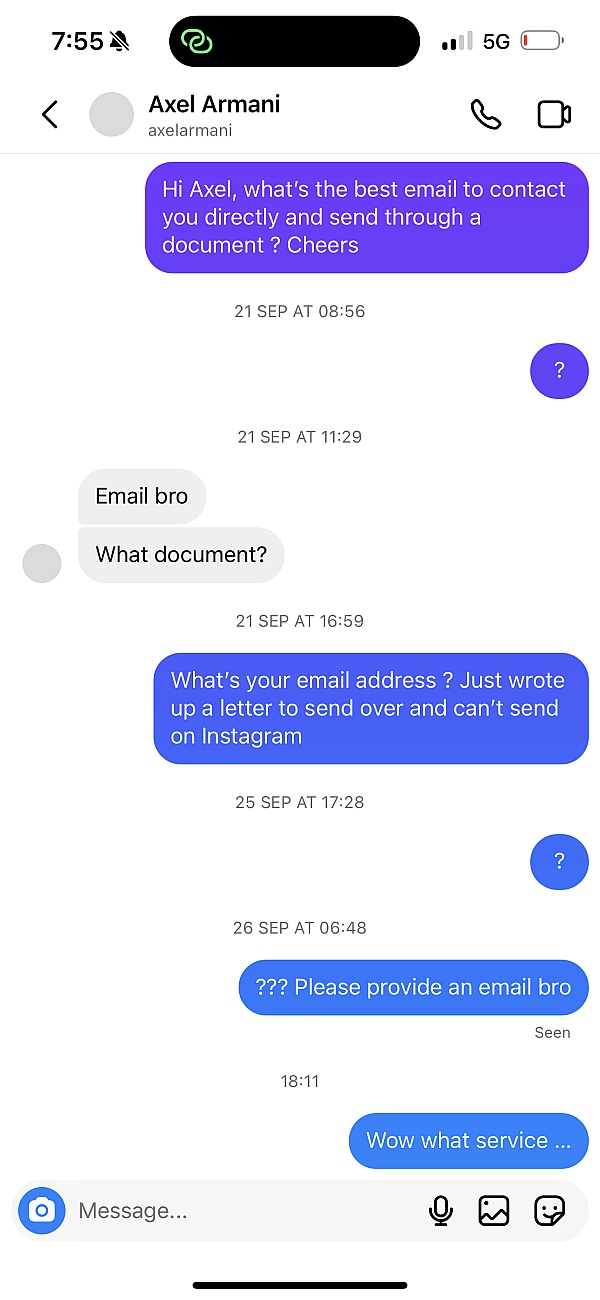
Task: Start a voice call with Axel Armani
Action: point(486,114)
